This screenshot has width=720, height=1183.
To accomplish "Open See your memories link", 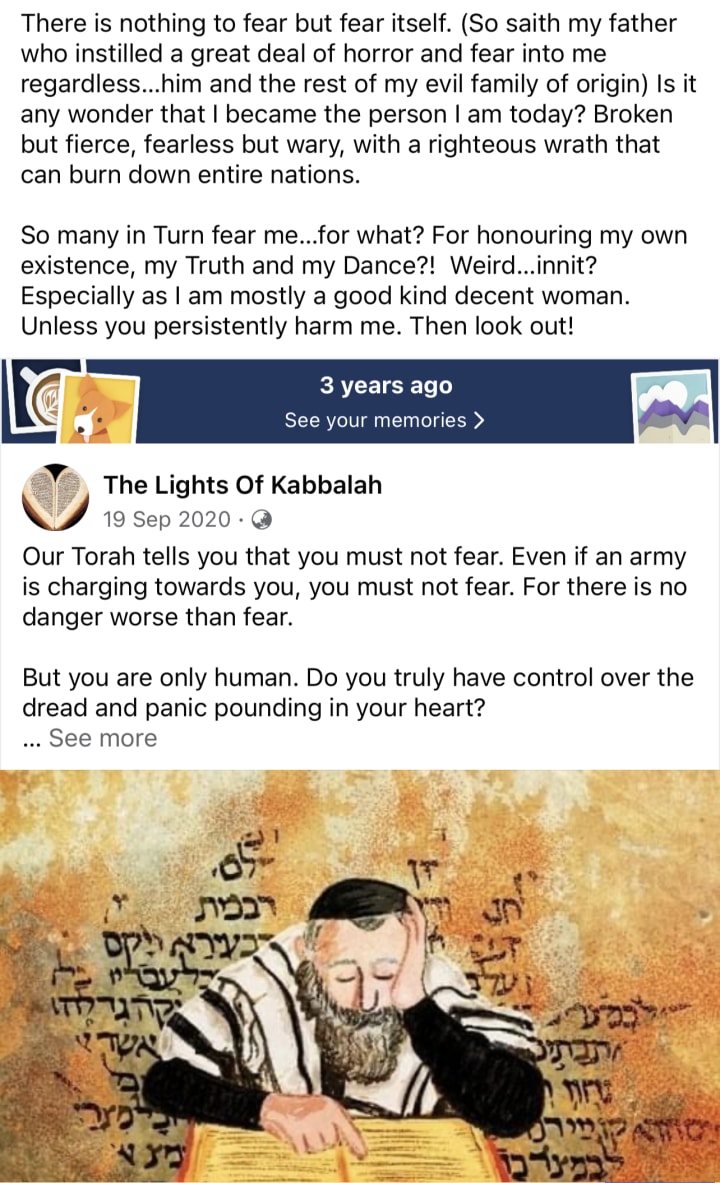I will tap(384, 420).
